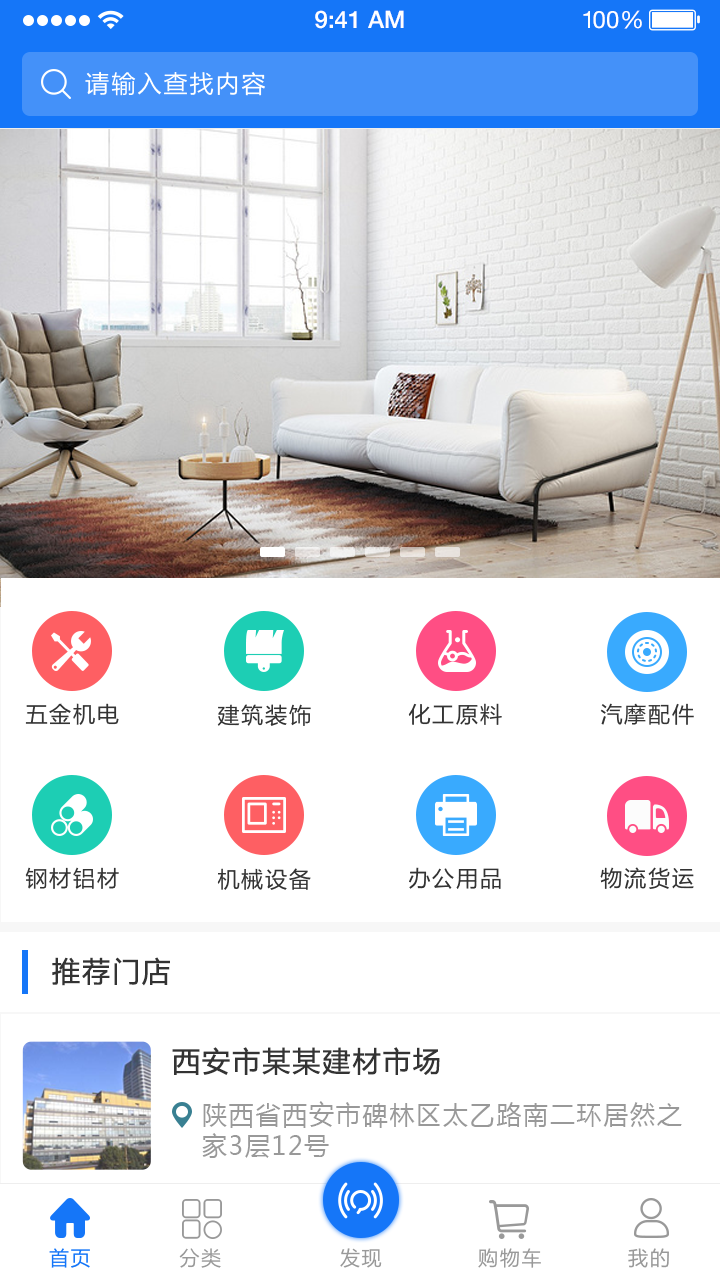This screenshot has height=1280, width=720.
Task: Open the 西安市某某建材市场 store
Action: (360, 1100)
